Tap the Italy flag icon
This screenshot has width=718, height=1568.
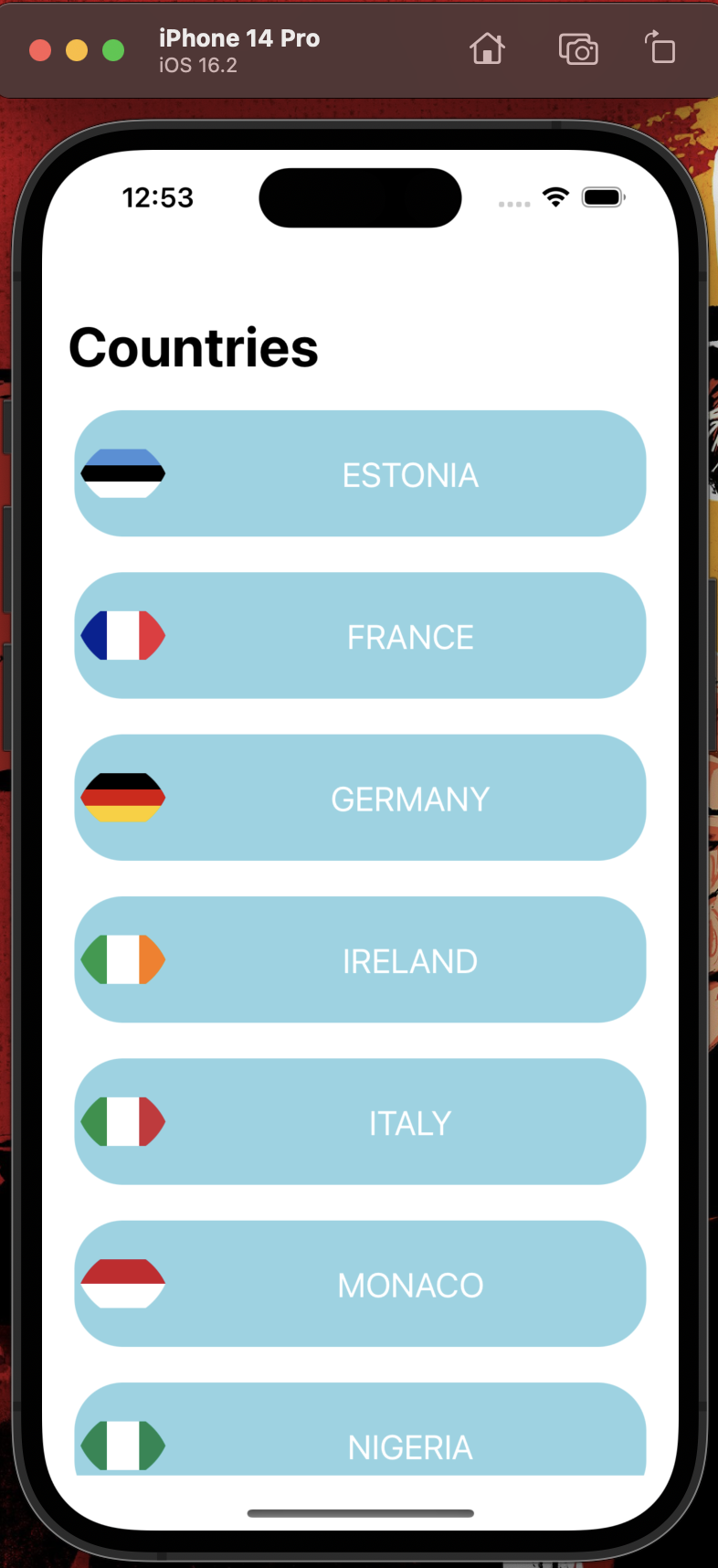122,1121
